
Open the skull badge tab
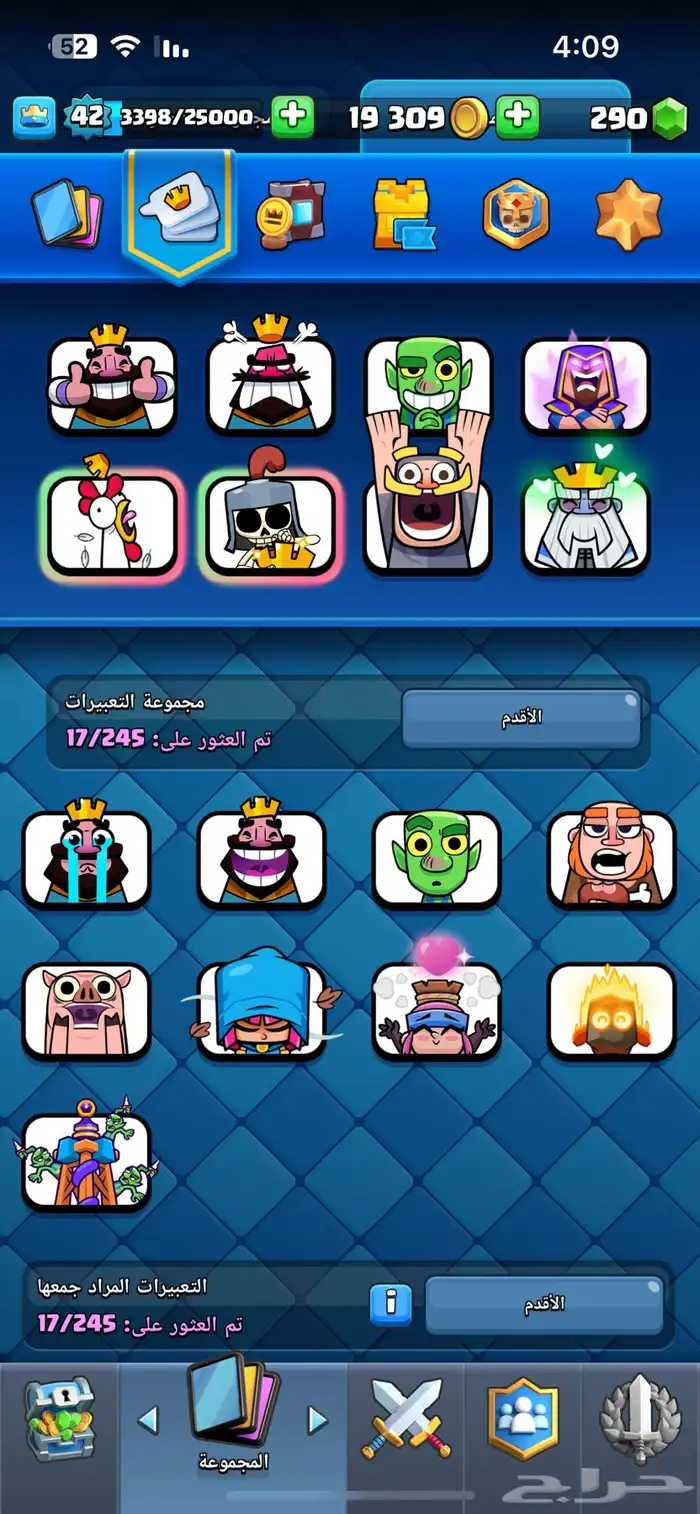(516, 213)
